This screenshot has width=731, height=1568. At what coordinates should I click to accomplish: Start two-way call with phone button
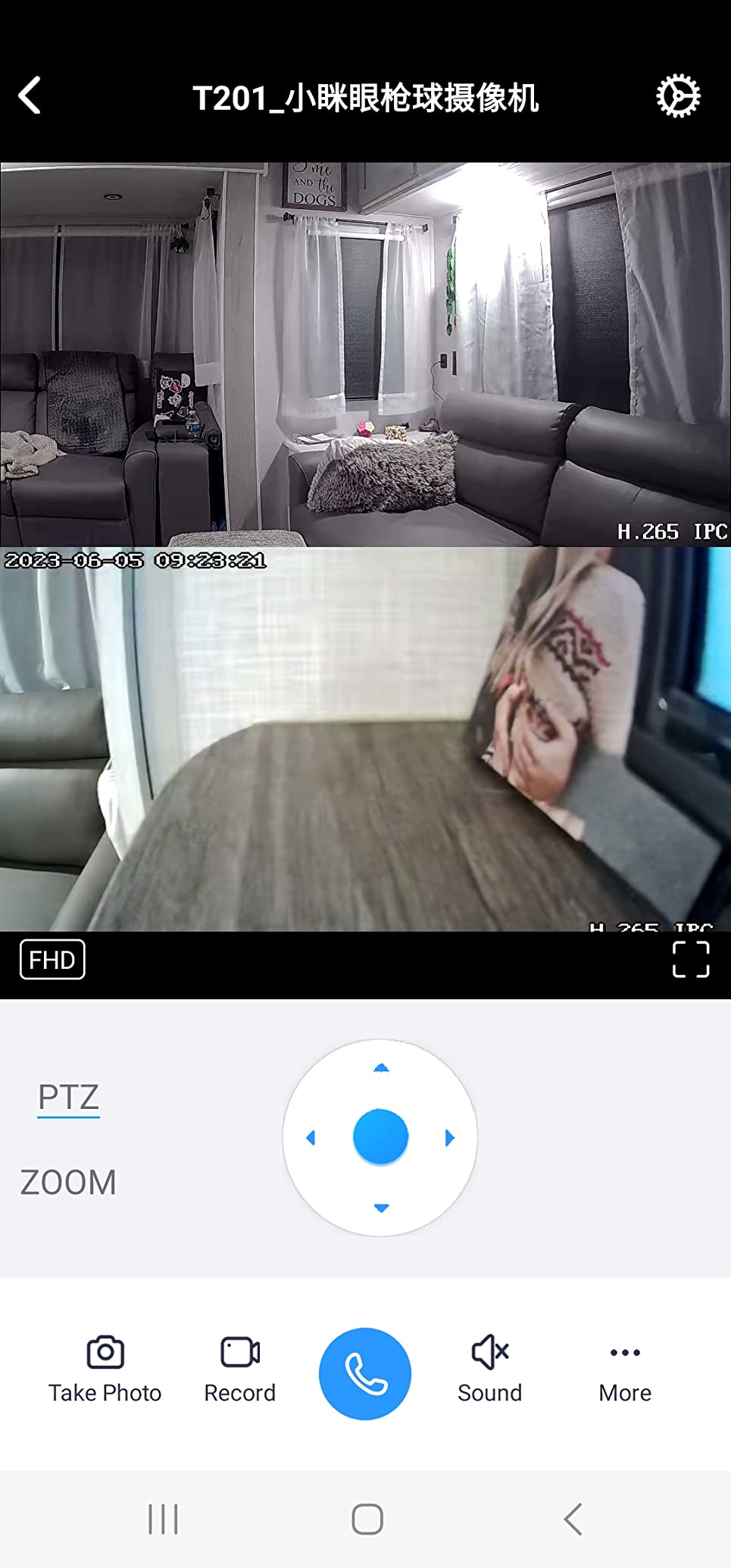tap(365, 1373)
